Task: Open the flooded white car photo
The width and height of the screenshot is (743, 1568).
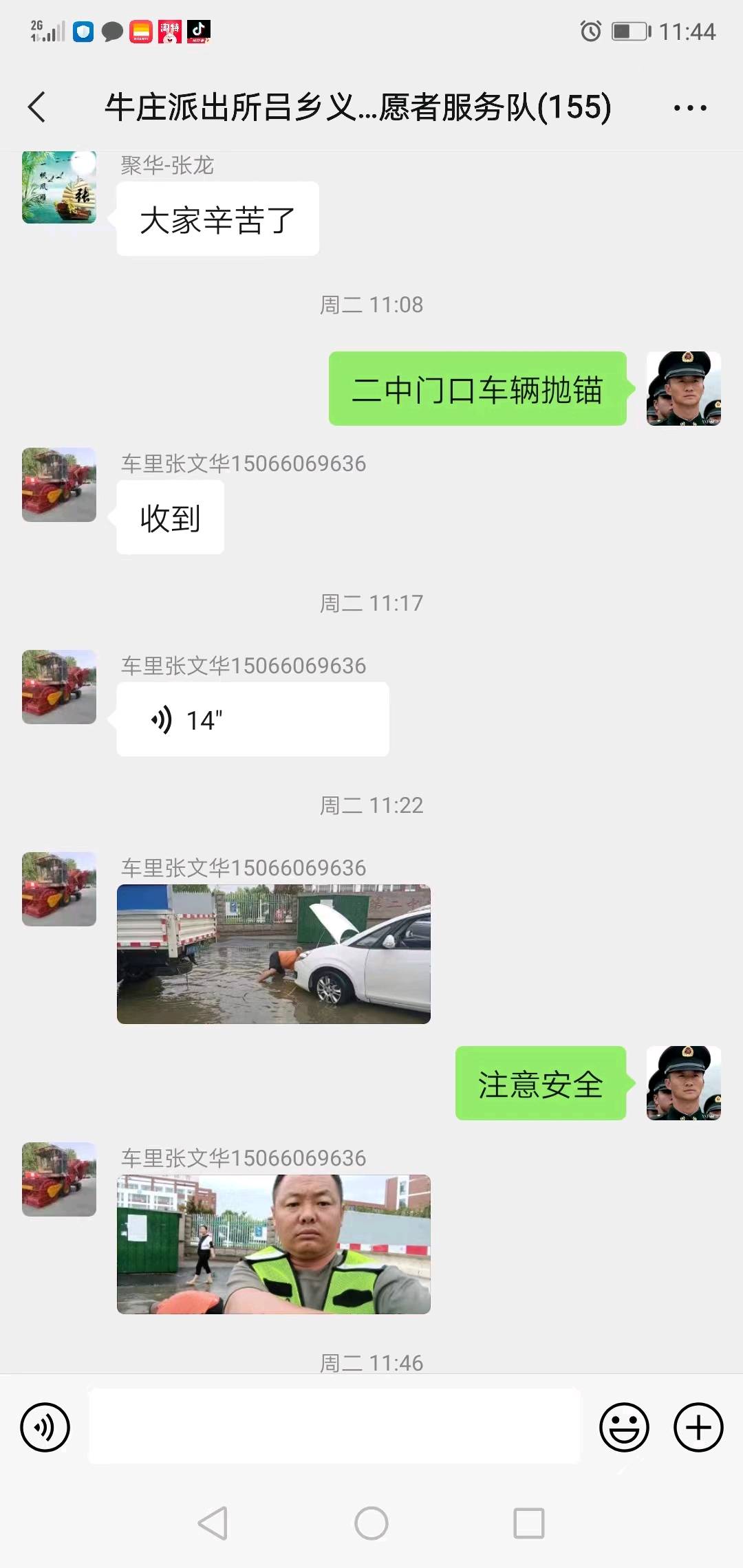Action: tap(274, 954)
